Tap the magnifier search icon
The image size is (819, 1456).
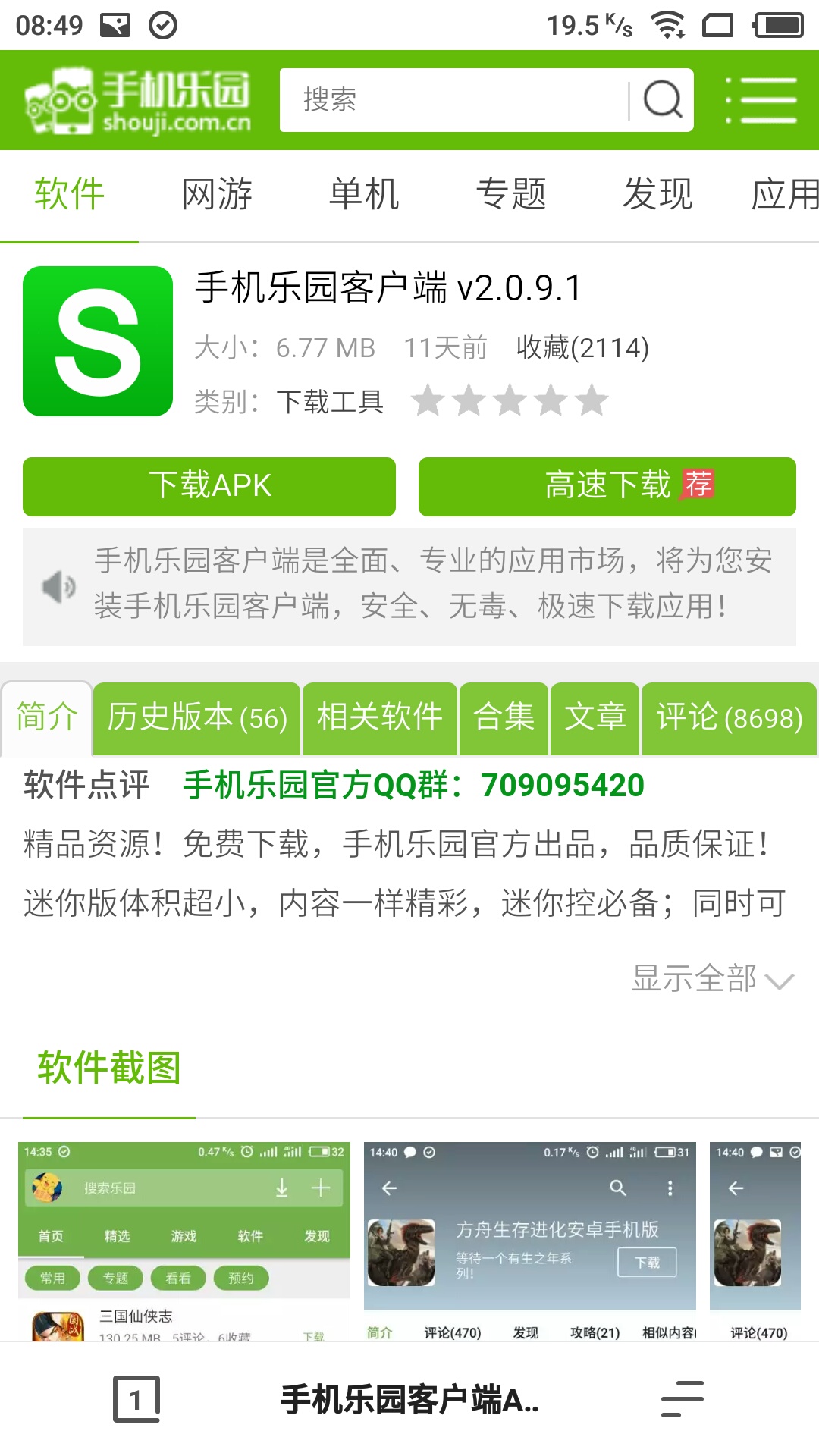pos(663,100)
